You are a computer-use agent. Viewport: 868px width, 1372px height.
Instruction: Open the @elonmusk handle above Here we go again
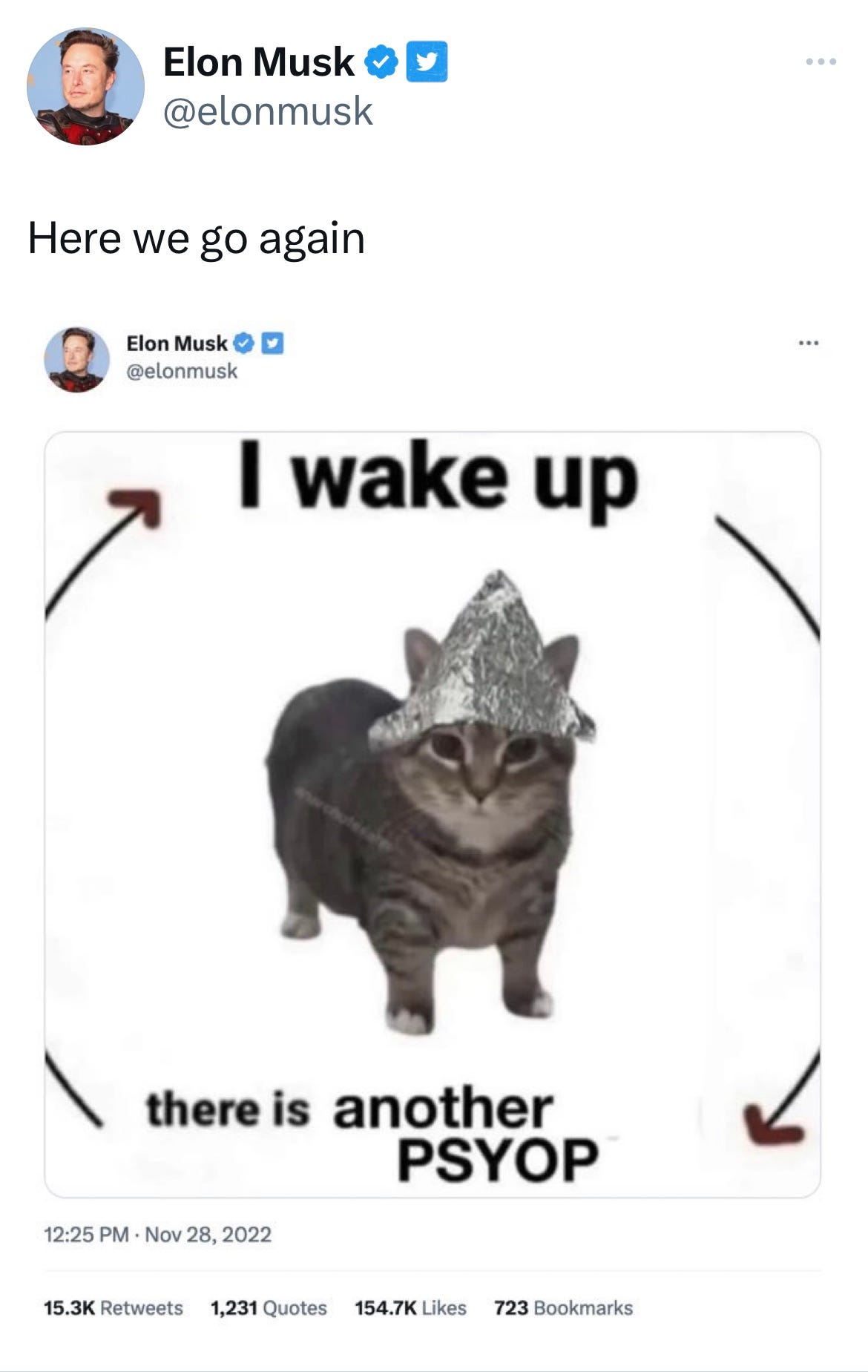pos(268,111)
